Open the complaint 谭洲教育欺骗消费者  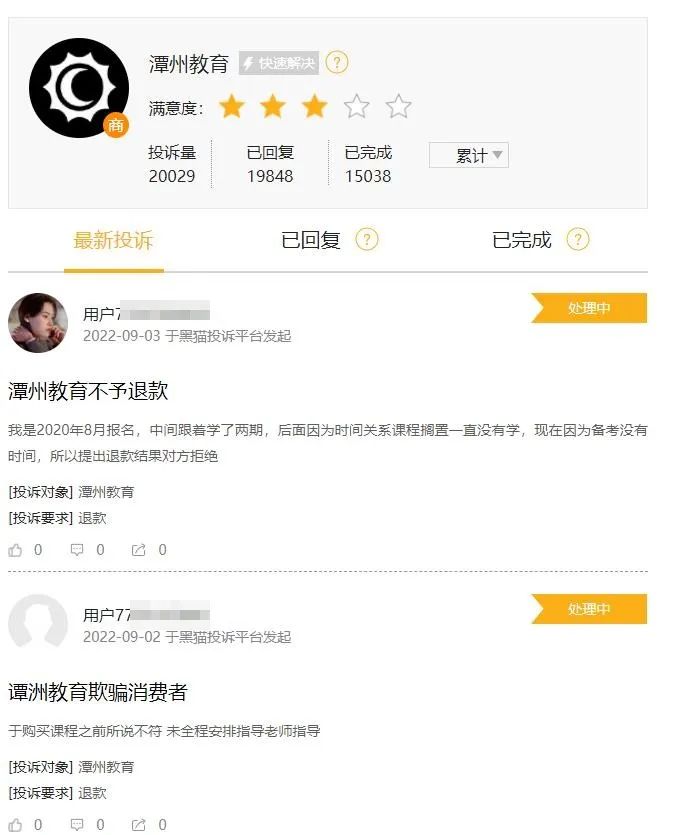tap(98, 692)
